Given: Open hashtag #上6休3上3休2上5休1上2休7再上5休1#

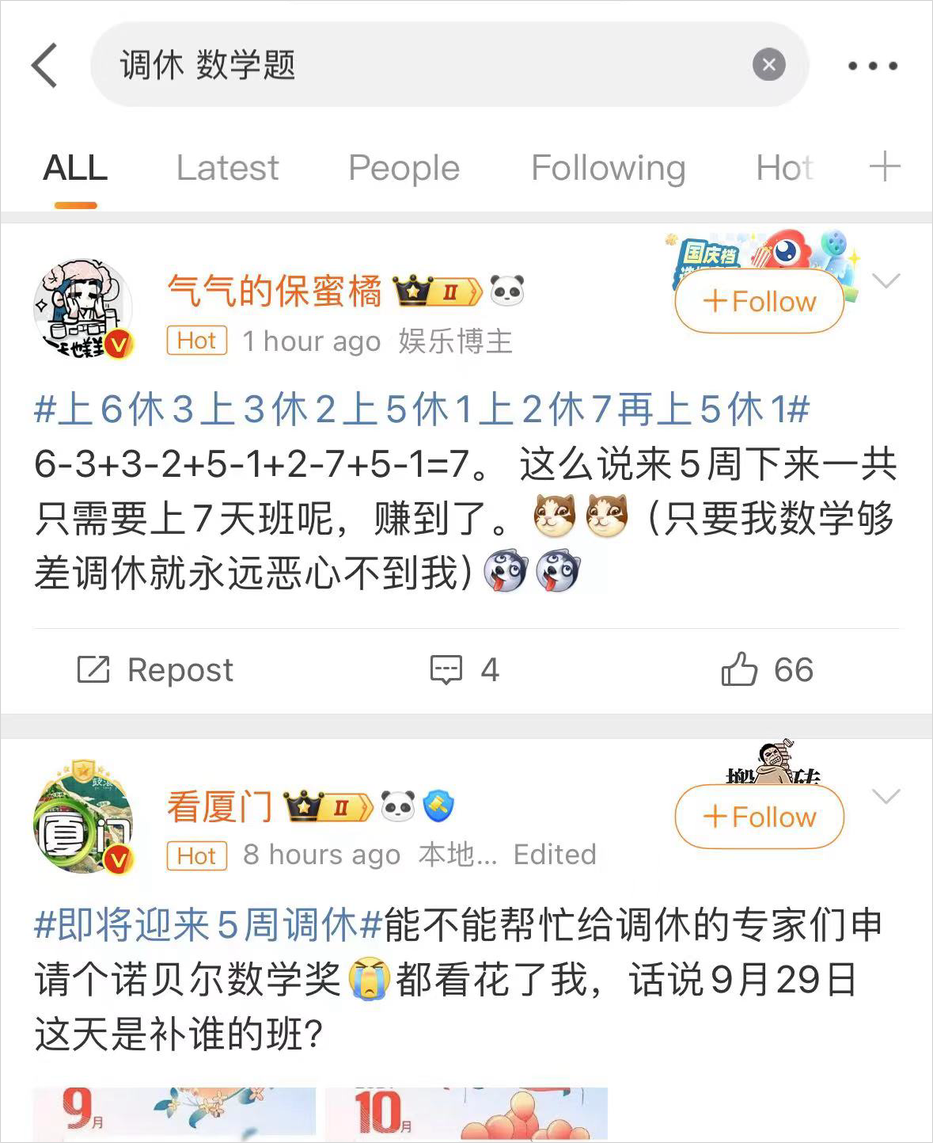Looking at the screenshot, I should [420, 410].
